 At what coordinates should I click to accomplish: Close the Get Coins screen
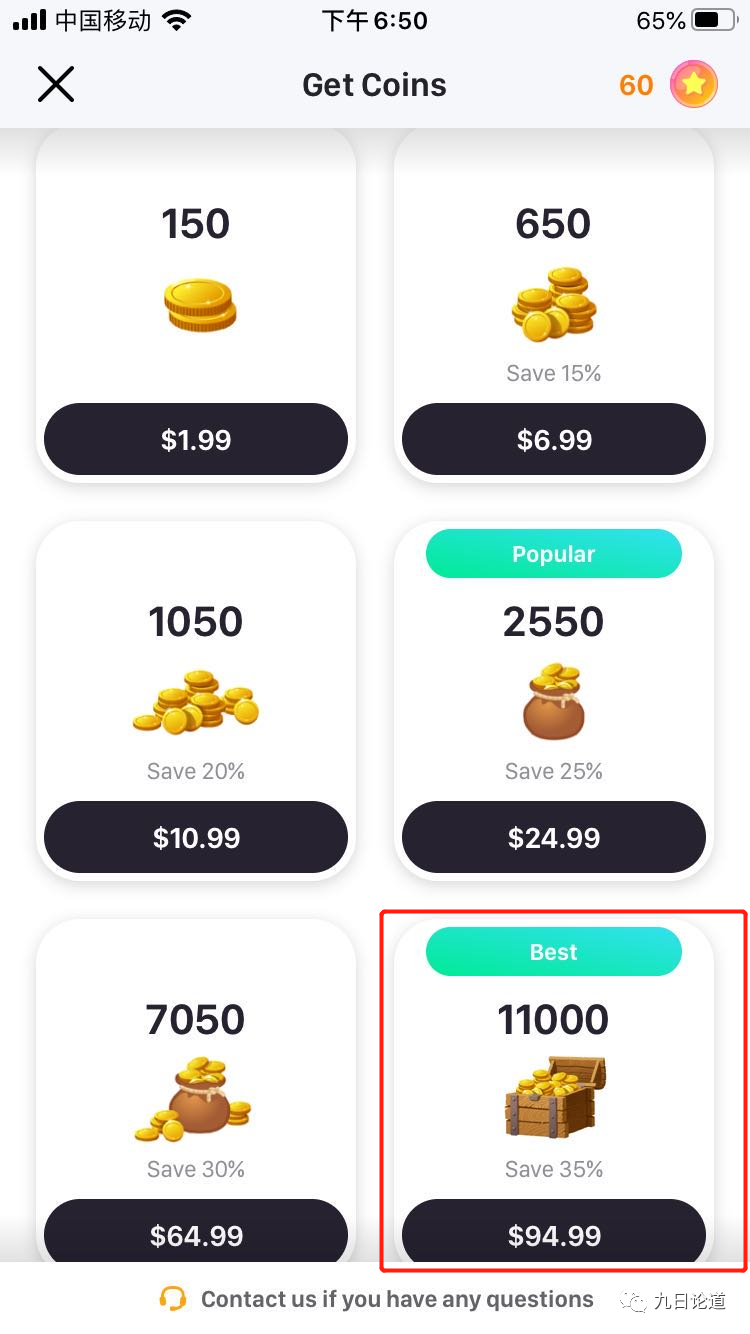click(56, 85)
